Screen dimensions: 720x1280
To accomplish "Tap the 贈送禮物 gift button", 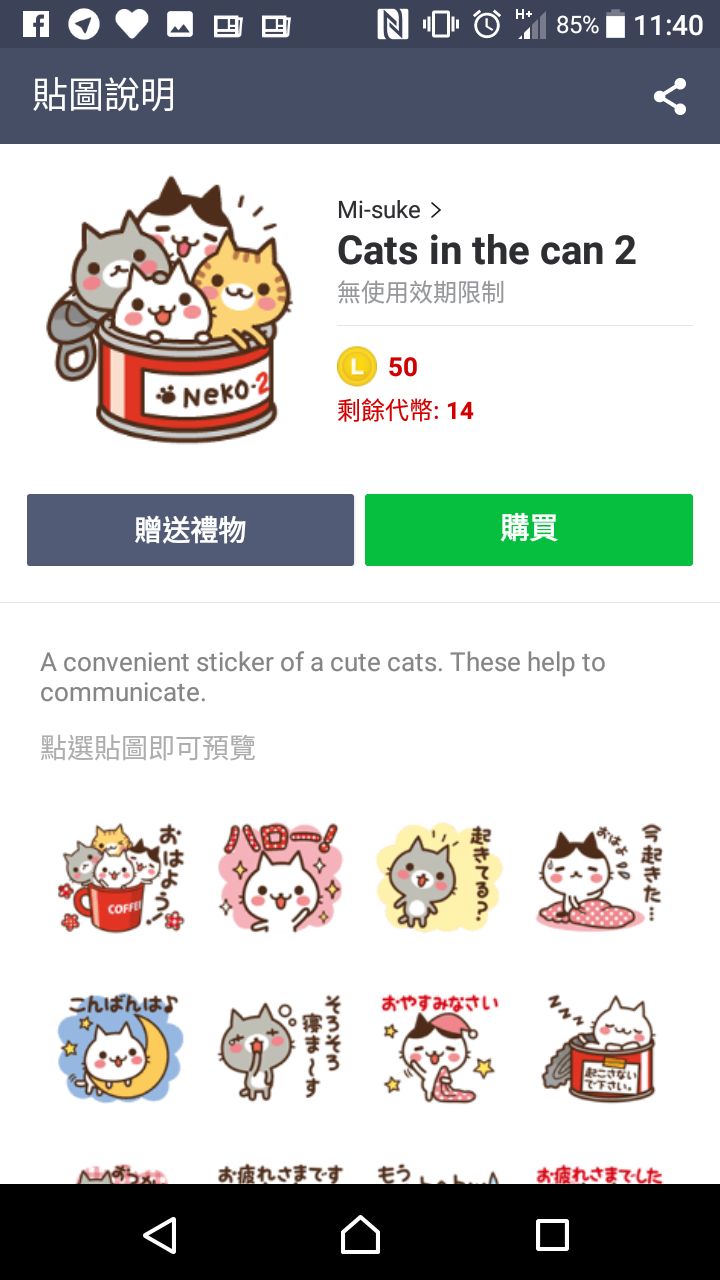I will 190,530.
